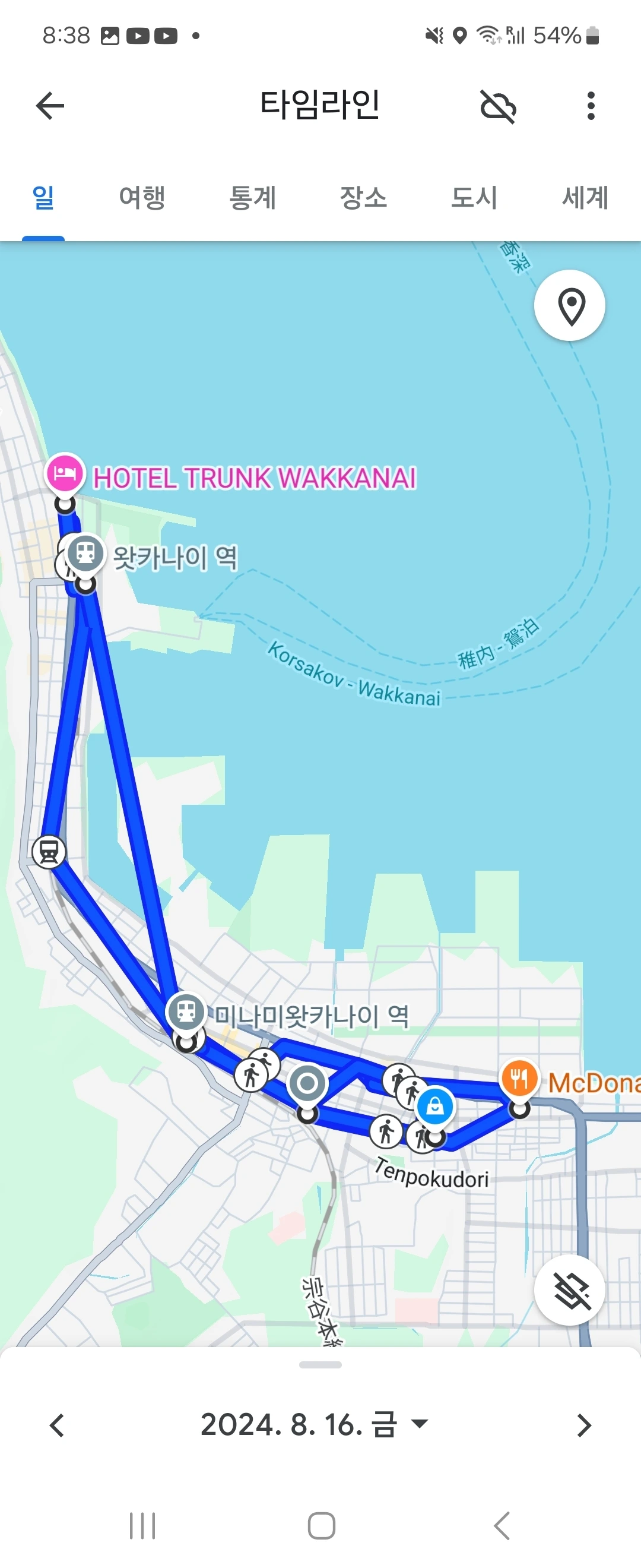Show the 도시 tab
641x1568 pixels.
[474, 198]
